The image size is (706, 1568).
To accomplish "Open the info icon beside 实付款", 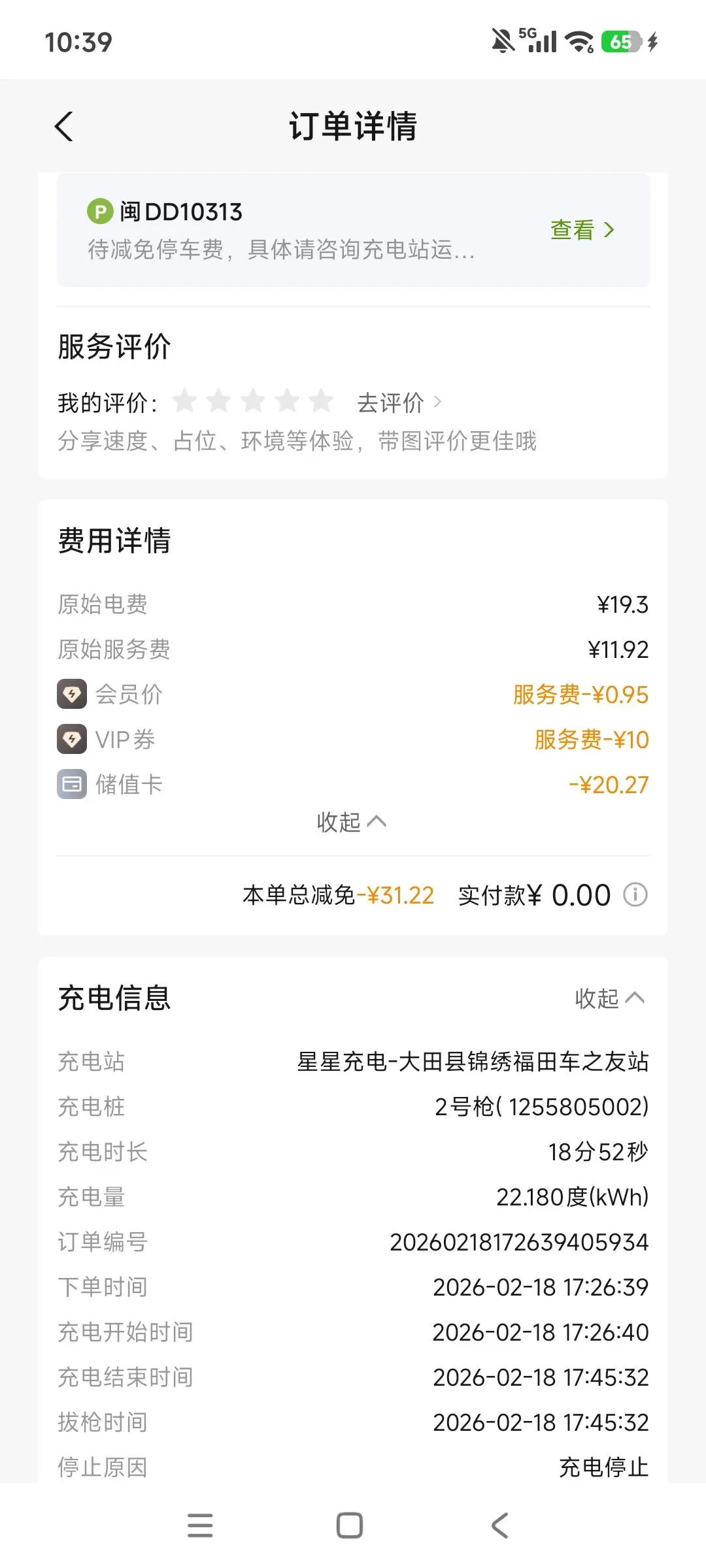I will click(635, 894).
